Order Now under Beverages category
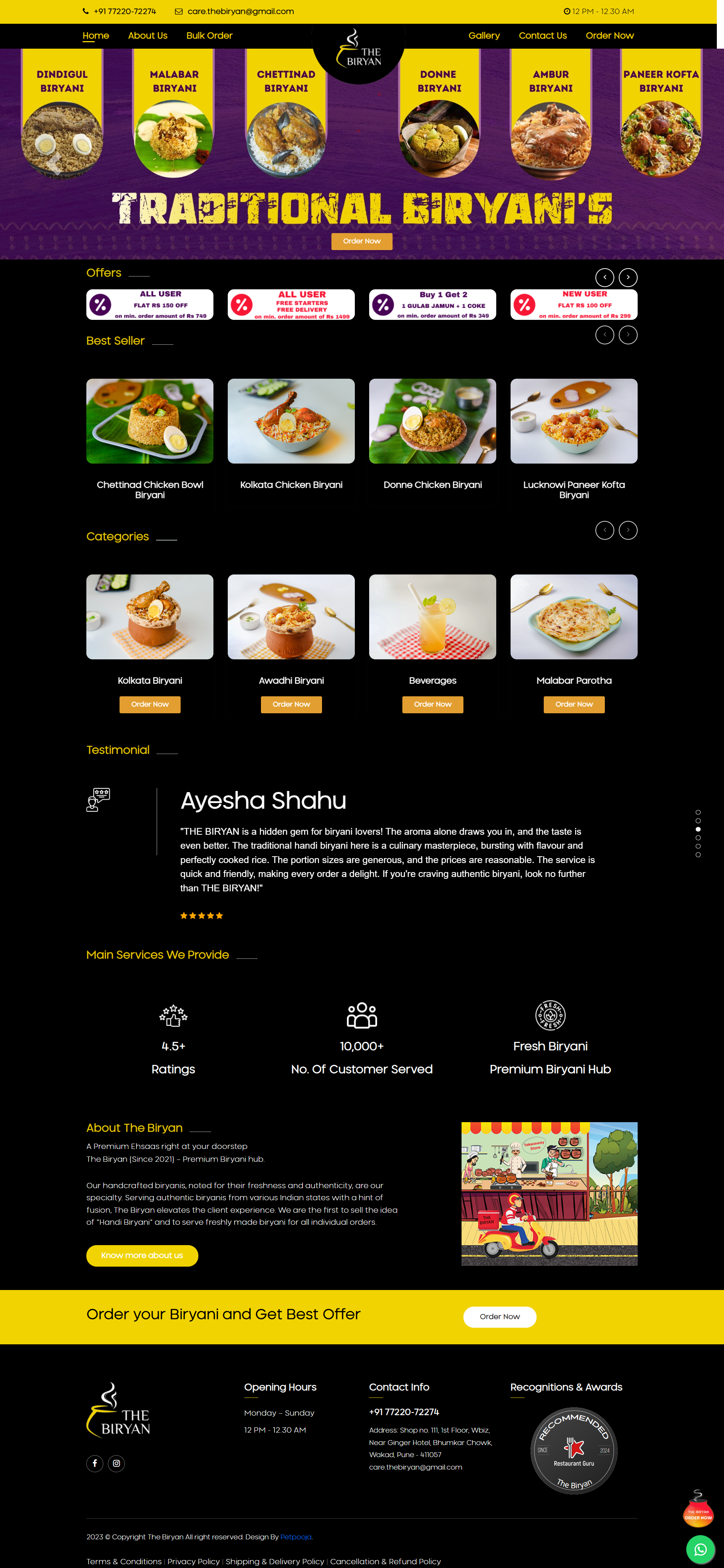 (x=433, y=704)
